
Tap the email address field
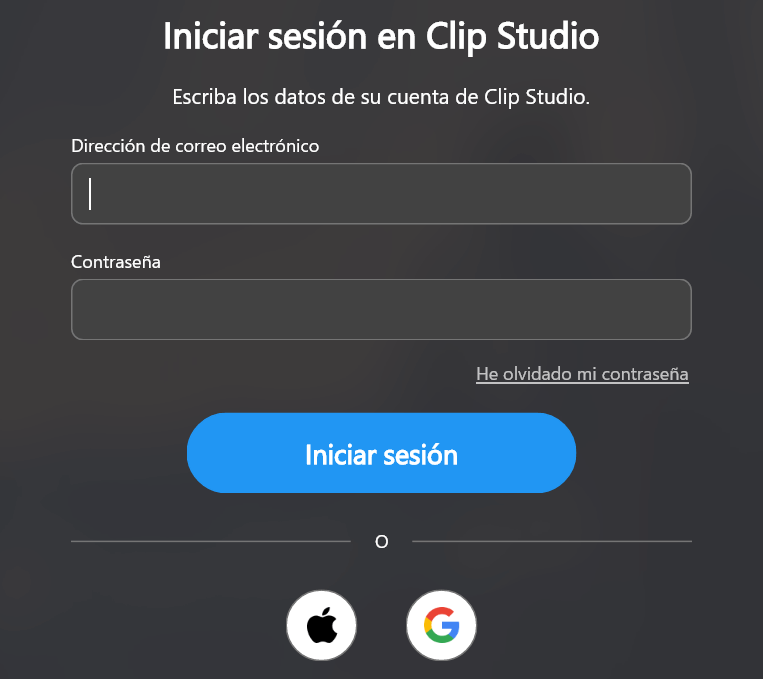[381, 194]
